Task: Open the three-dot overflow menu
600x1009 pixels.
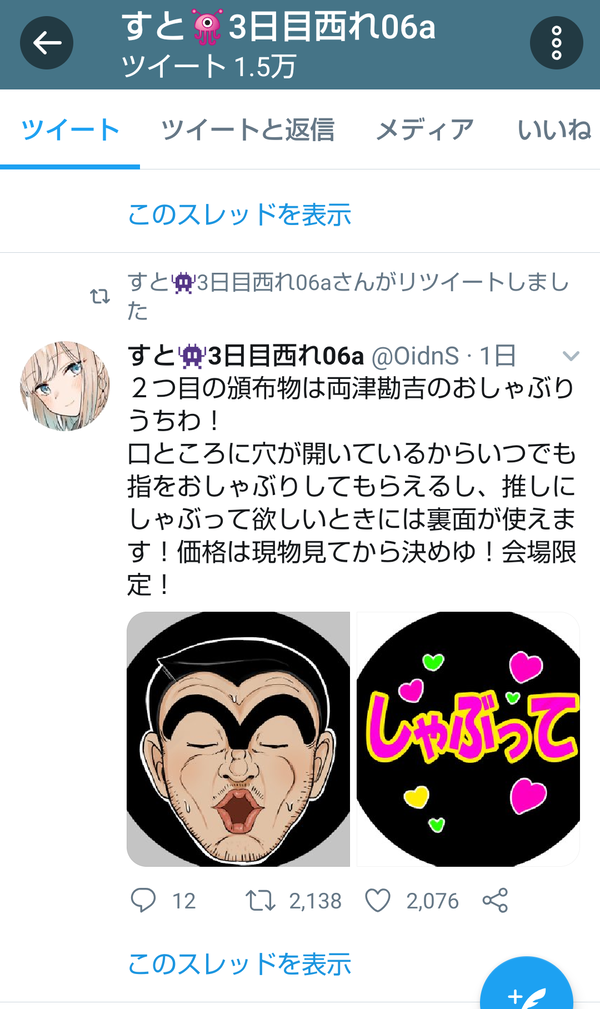Action: tap(556, 43)
